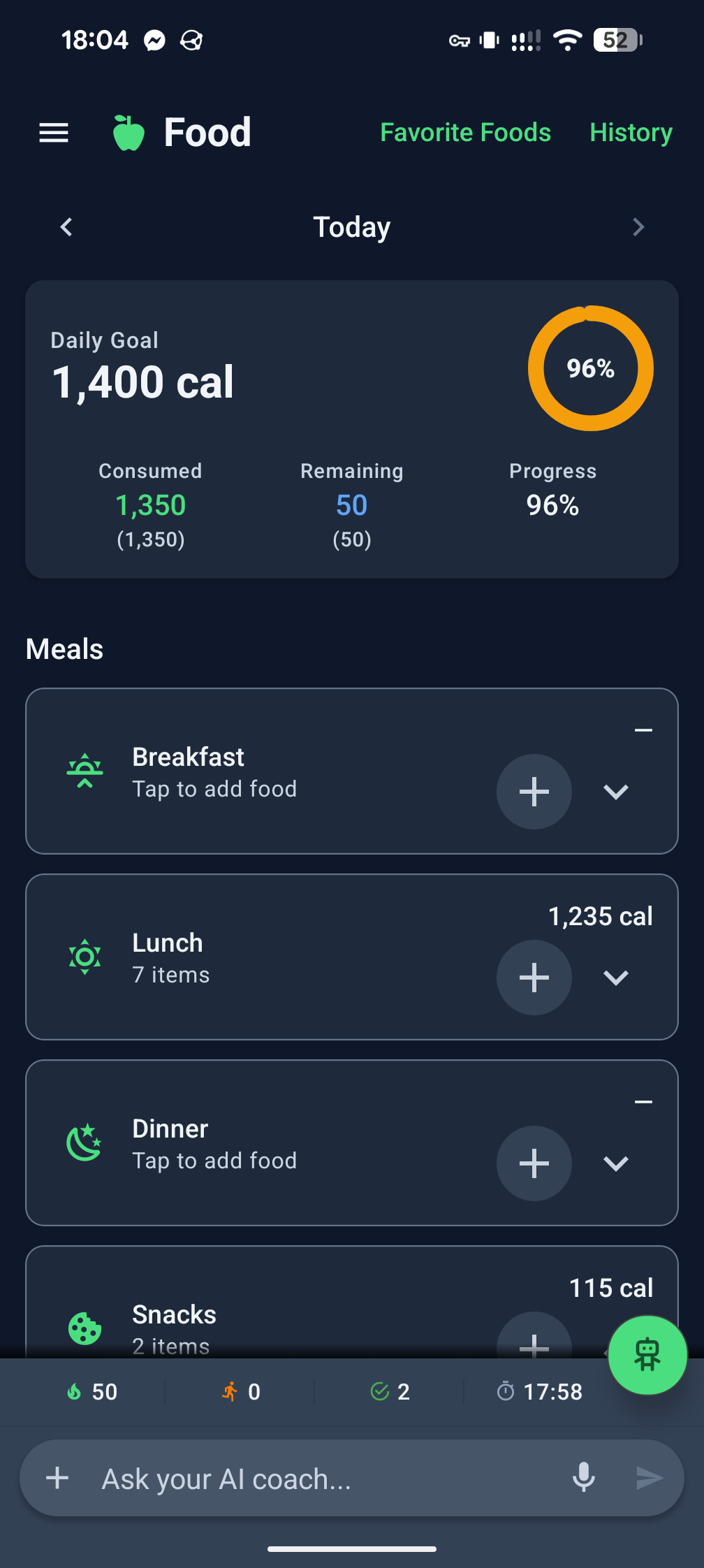Open the AI coach robot assistant
The image size is (704, 1568).
pyautogui.click(x=647, y=1355)
